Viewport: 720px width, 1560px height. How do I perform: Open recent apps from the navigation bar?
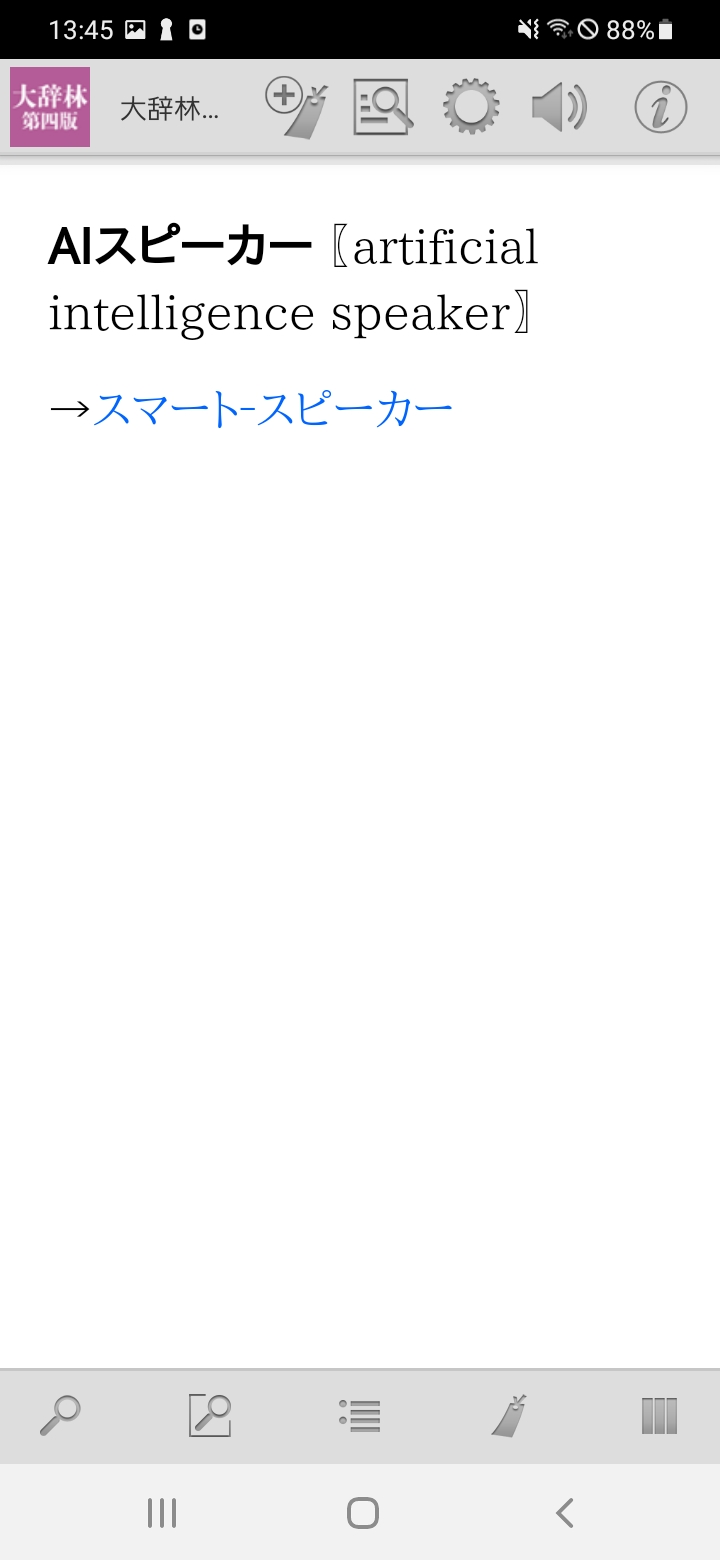point(162,1513)
